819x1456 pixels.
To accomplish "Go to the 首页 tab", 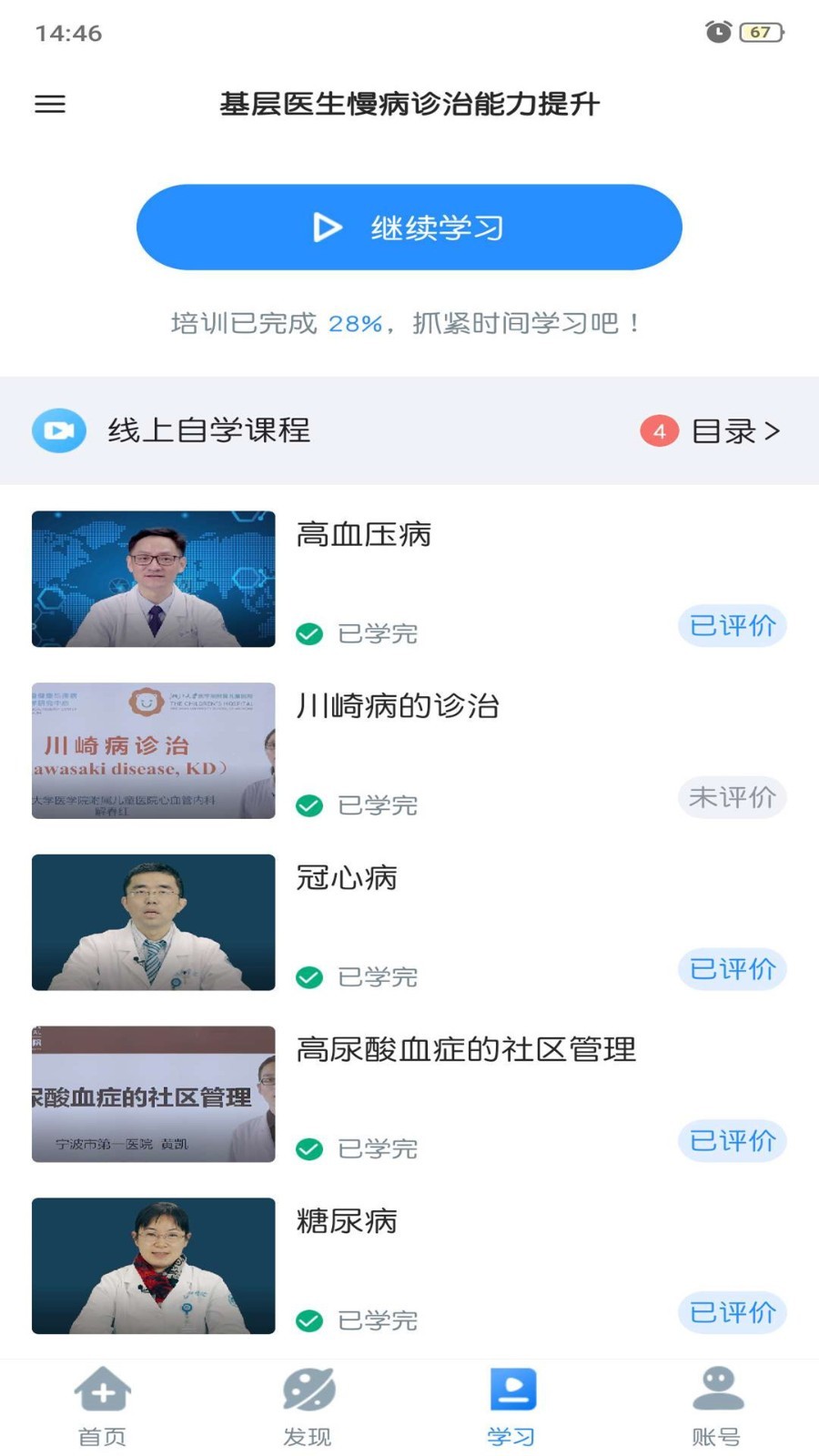I will [x=102, y=1407].
